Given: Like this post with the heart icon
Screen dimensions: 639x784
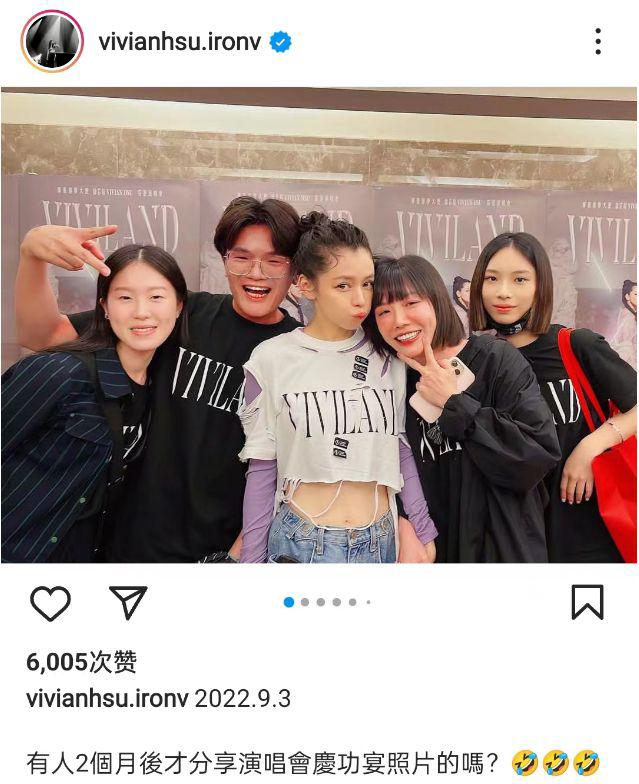Looking at the screenshot, I should tap(50, 603).
